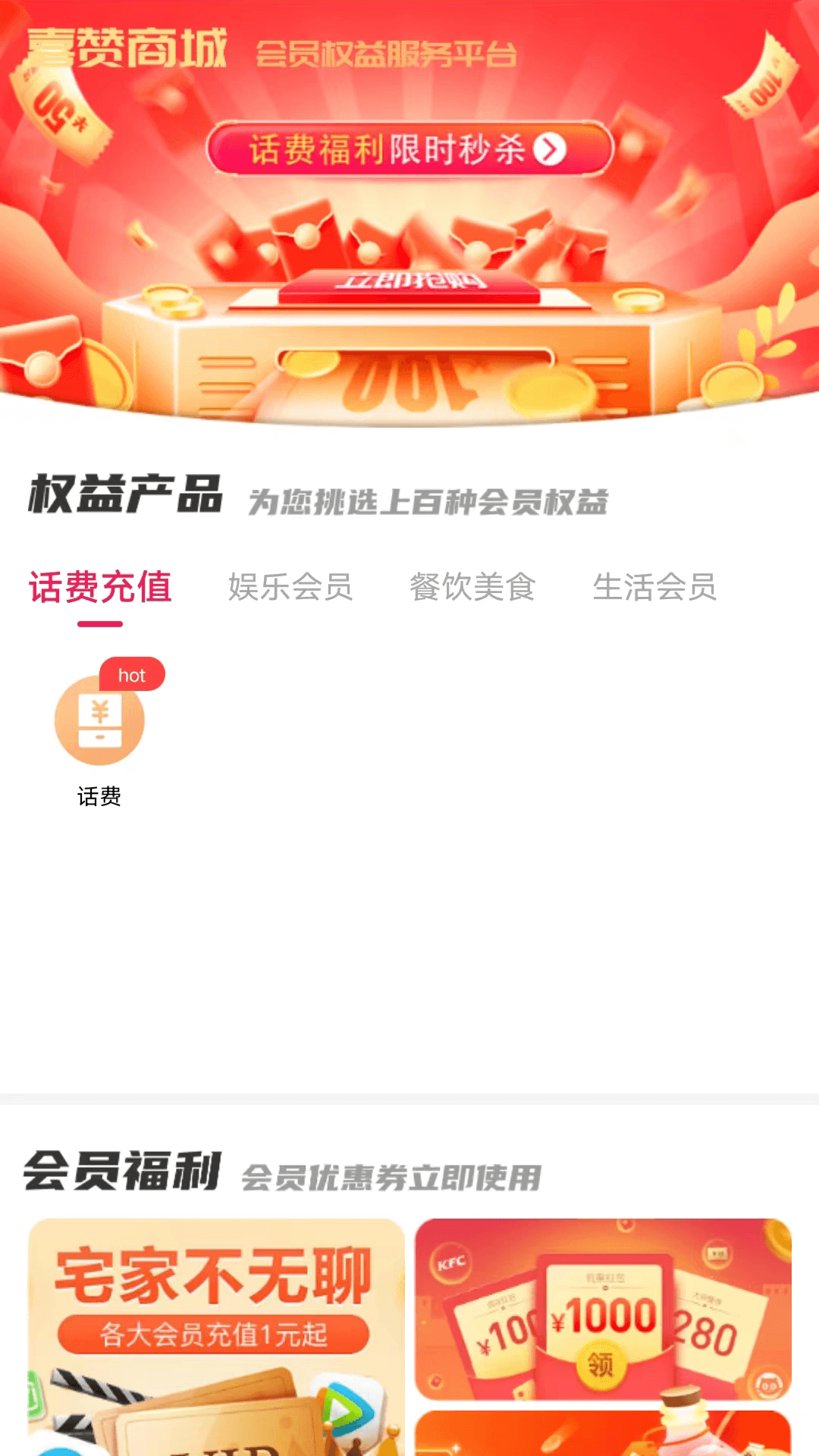Open the 话费福利限时秒杀 promotion button
819x1456 pixels.
409,149
